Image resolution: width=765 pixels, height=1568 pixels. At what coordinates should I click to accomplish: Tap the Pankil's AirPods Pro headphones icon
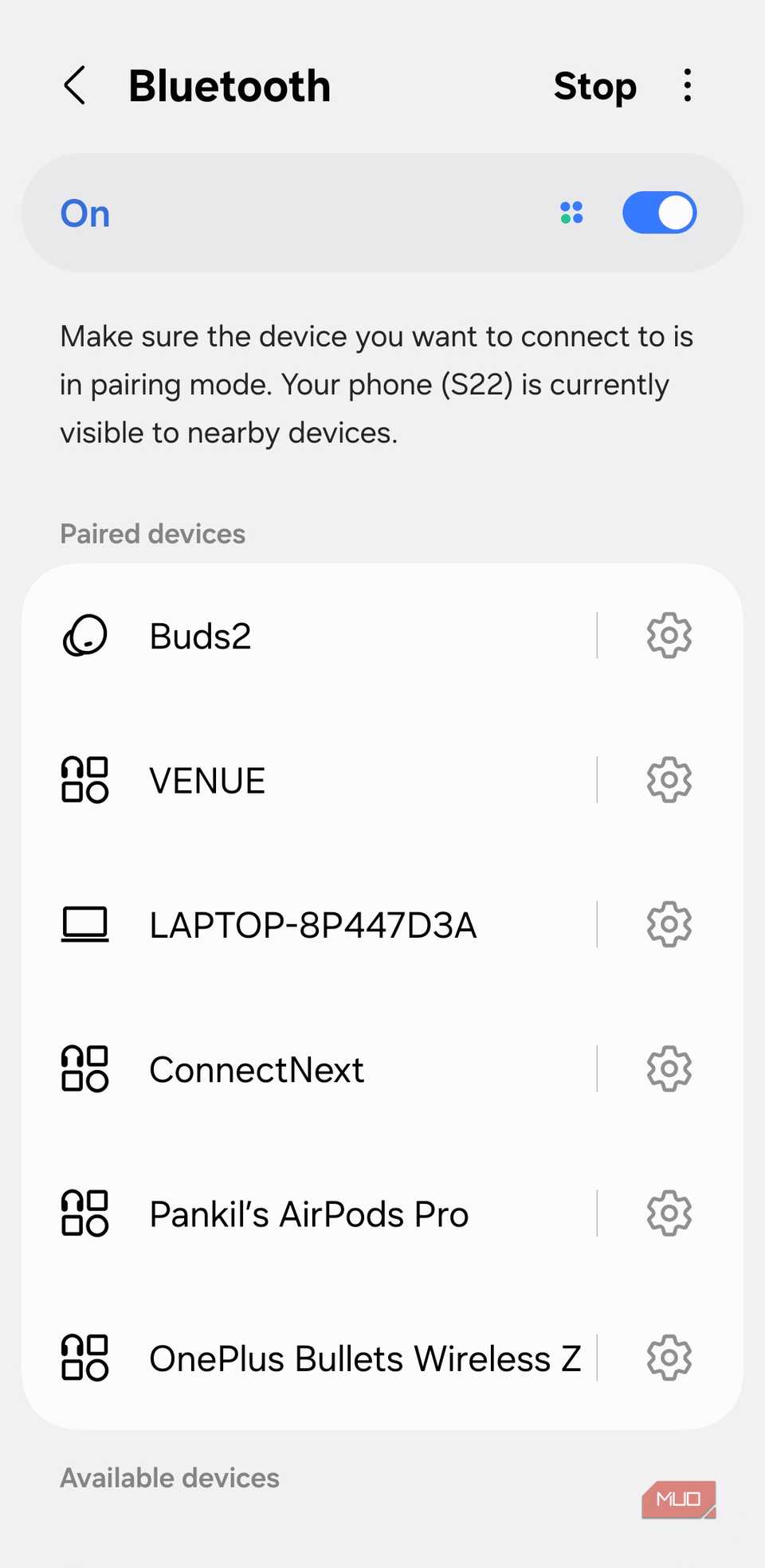(84, 1213)
